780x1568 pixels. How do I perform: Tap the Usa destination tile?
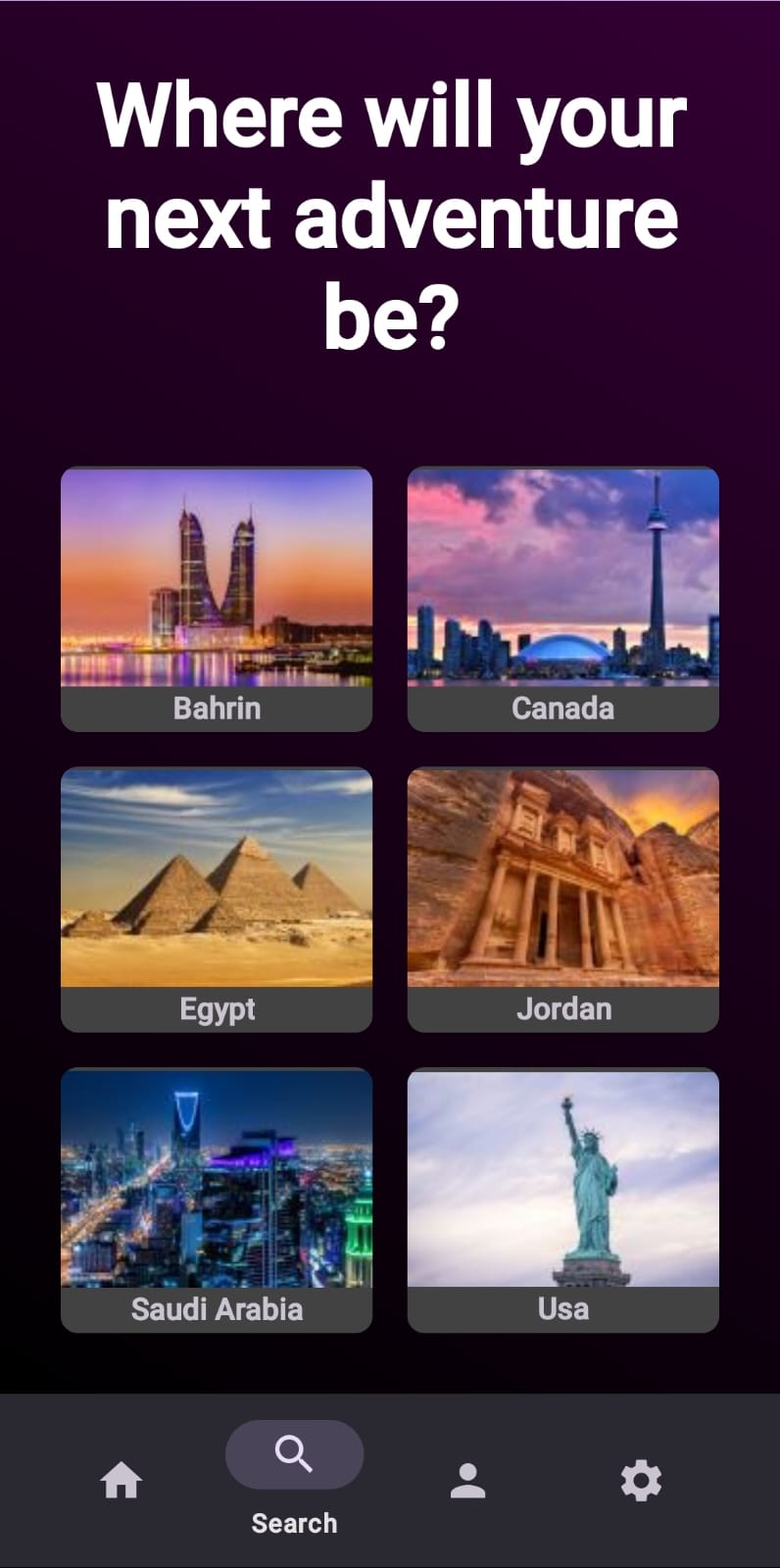click(562, 1200)
